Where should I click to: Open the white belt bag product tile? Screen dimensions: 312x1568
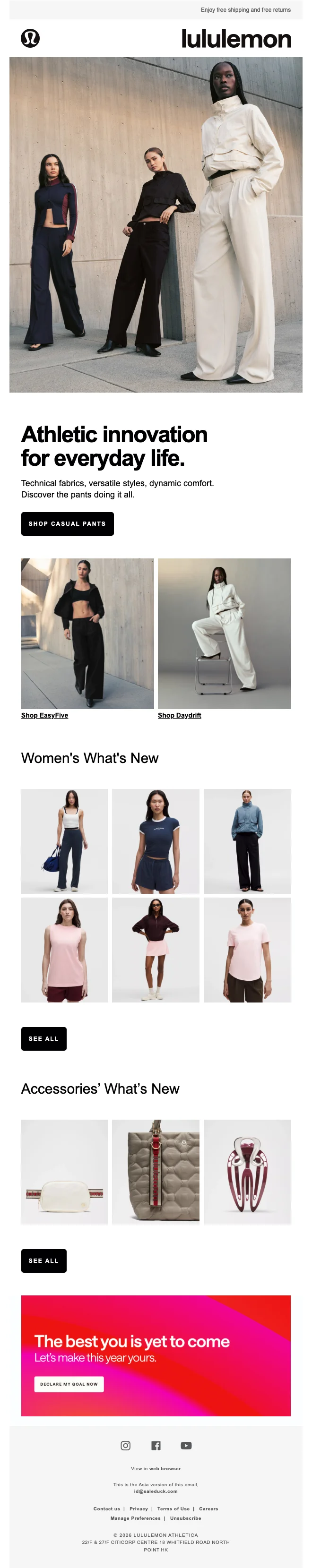coord(65,1172)
